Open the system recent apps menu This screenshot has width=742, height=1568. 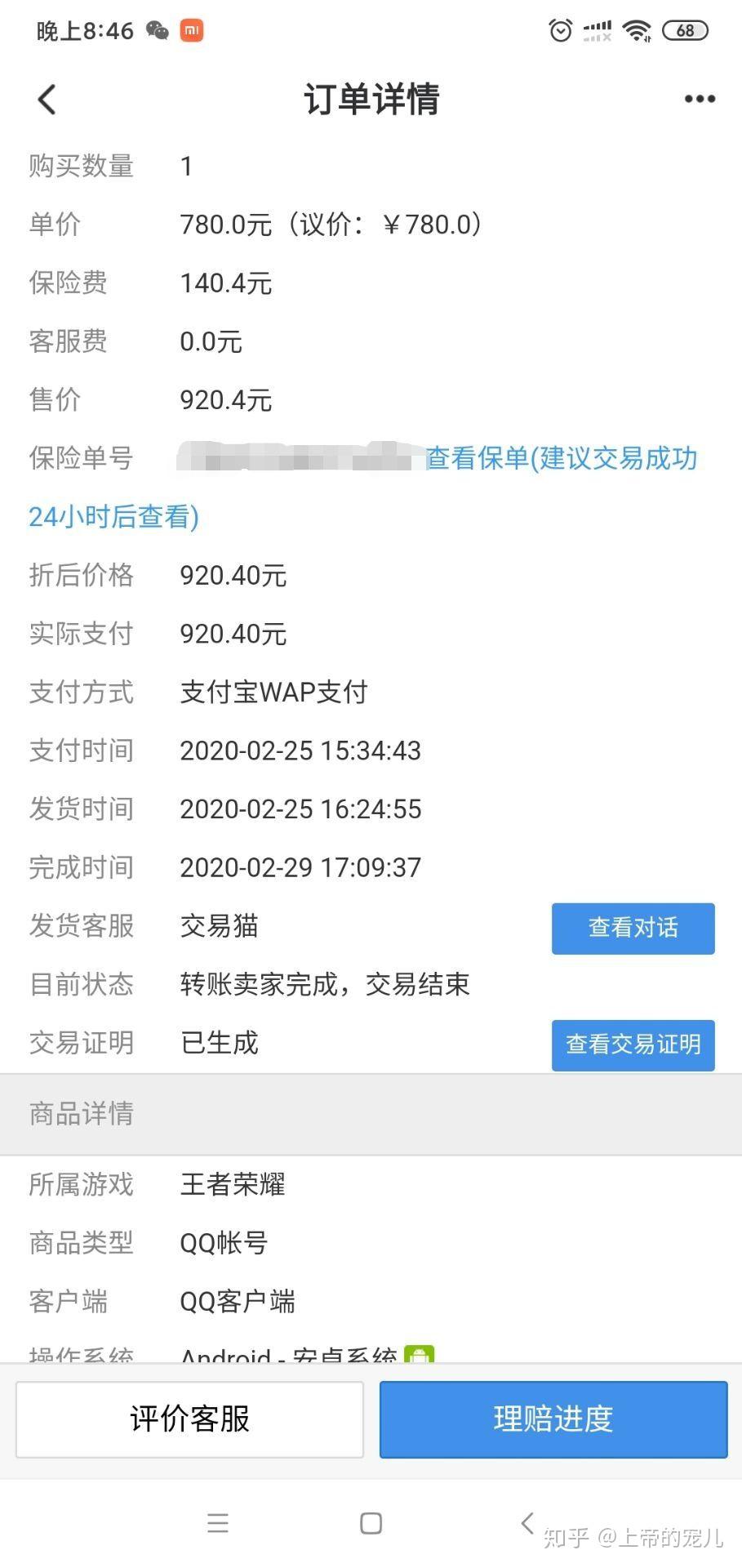pos(218,1523)
